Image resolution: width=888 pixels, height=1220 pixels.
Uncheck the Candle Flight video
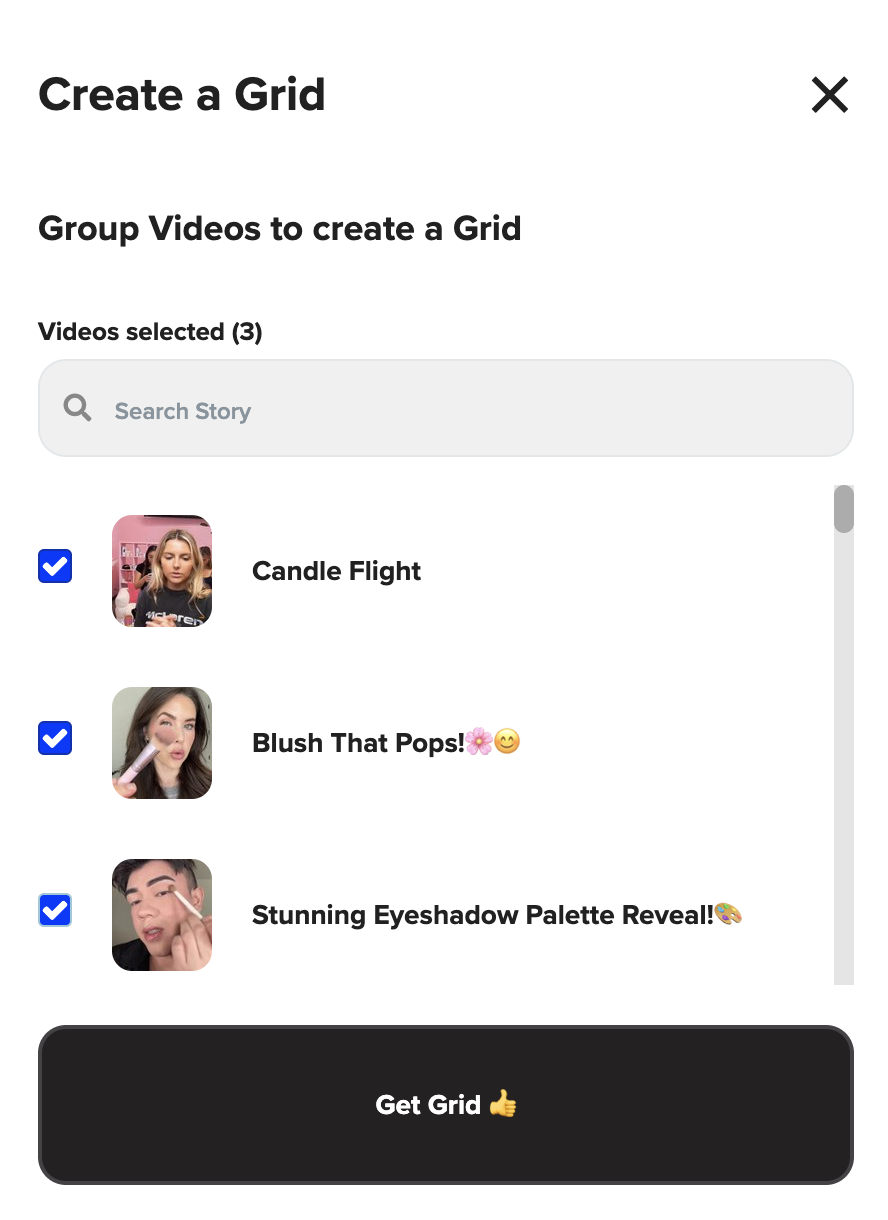[x=55, y=567]
